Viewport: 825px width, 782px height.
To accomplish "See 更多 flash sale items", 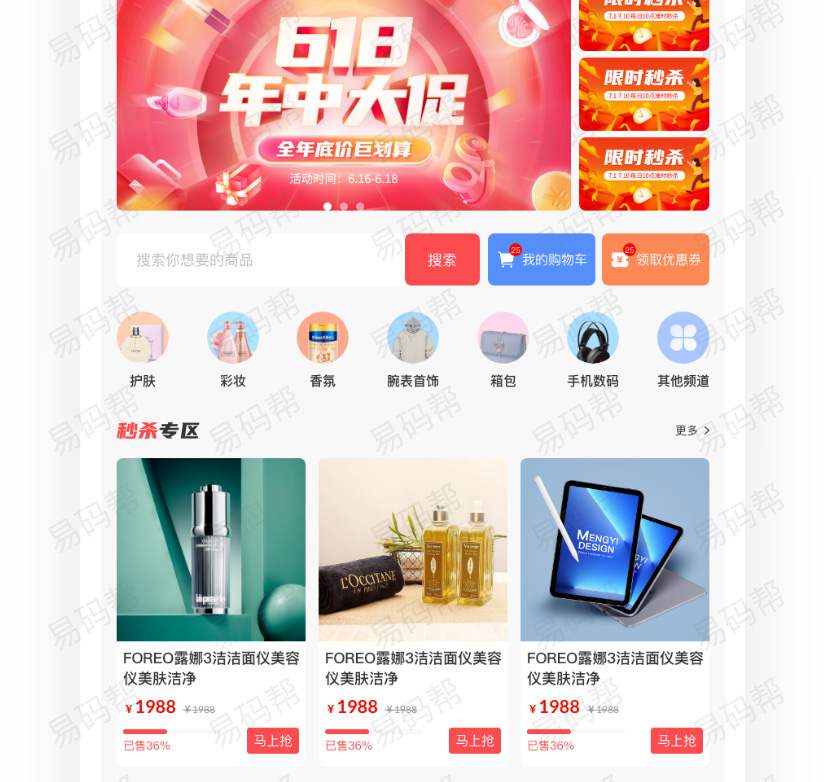I will click(692, 431).
